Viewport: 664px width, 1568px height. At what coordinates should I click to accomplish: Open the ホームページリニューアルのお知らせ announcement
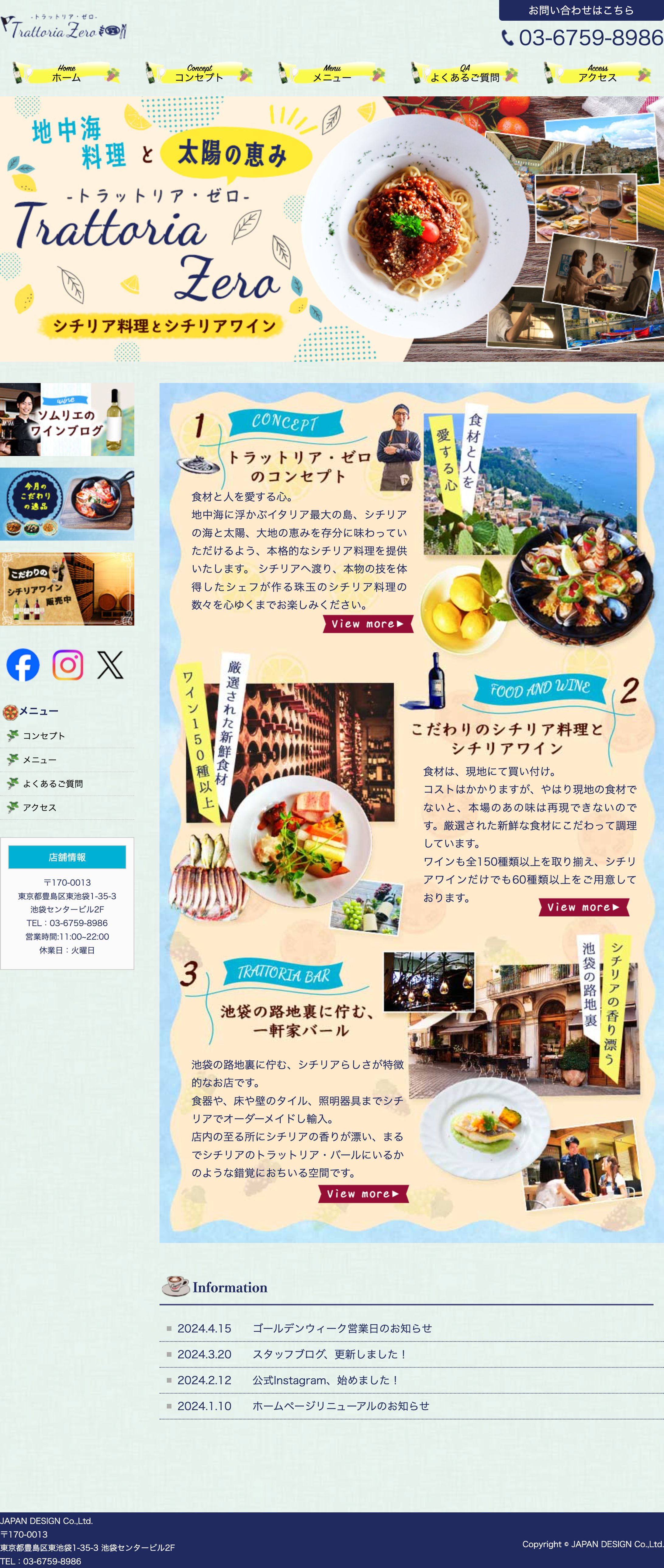[x=341, y=1406]
